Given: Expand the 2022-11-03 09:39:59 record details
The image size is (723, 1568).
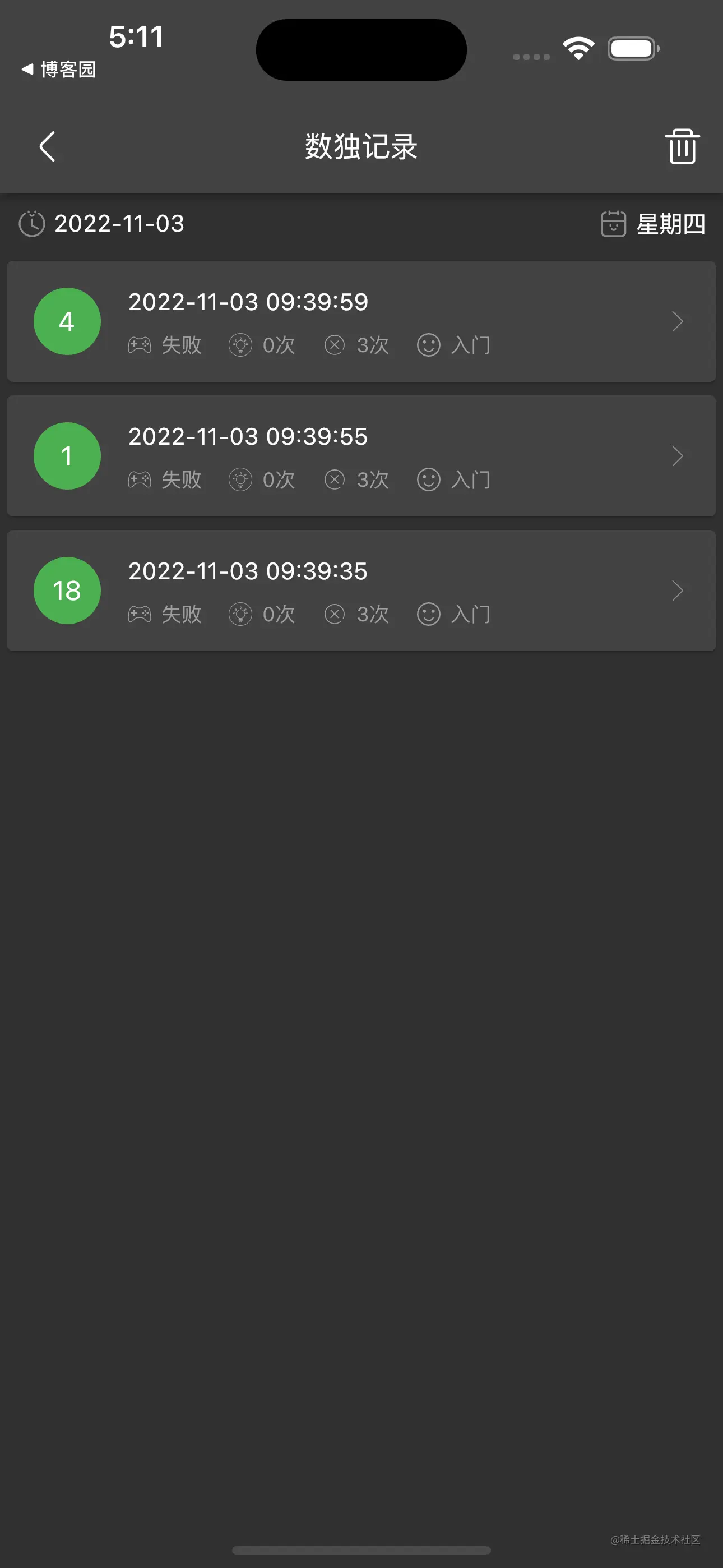Looking at the screenshot, I should click(678, 321).
